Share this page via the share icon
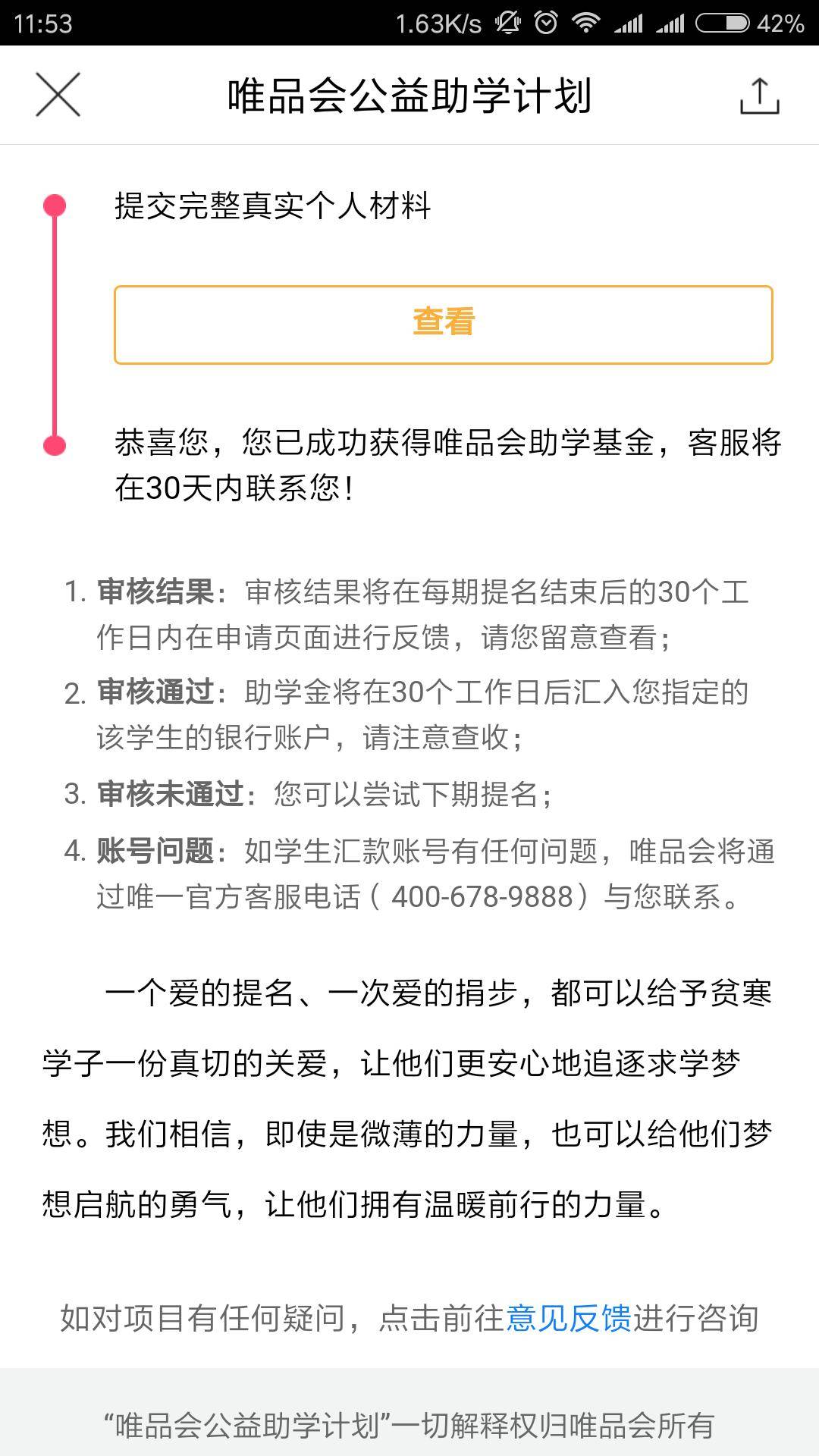819x1456 pixels. click(x=759, y=96)
